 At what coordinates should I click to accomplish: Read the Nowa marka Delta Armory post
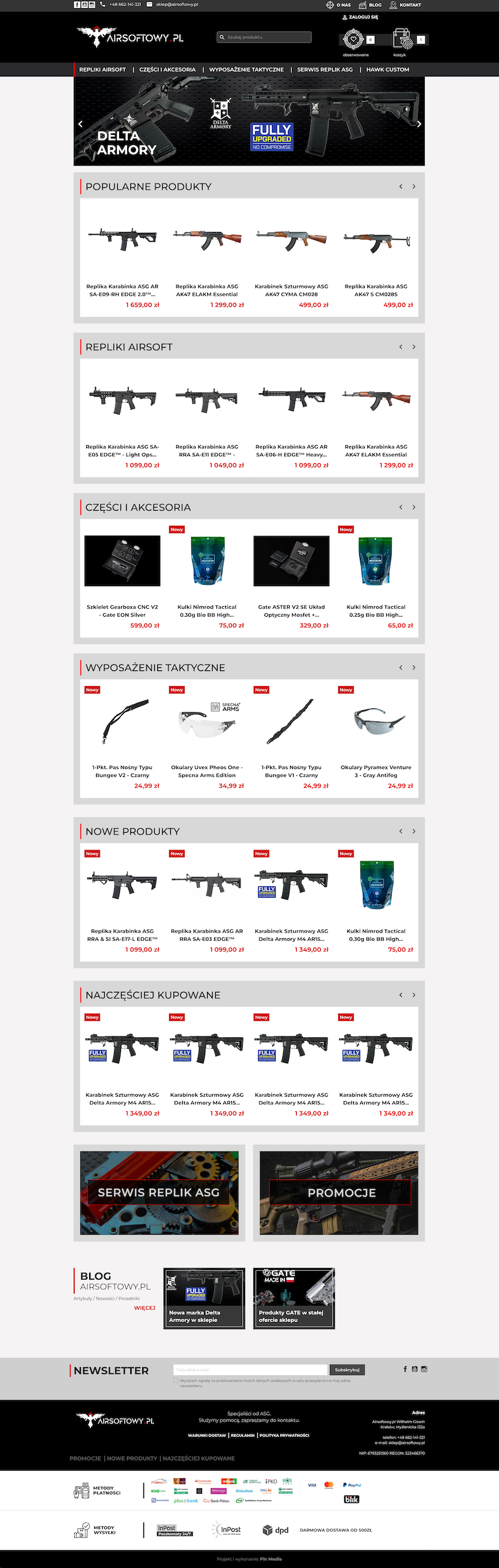(x=204, y=1298)
